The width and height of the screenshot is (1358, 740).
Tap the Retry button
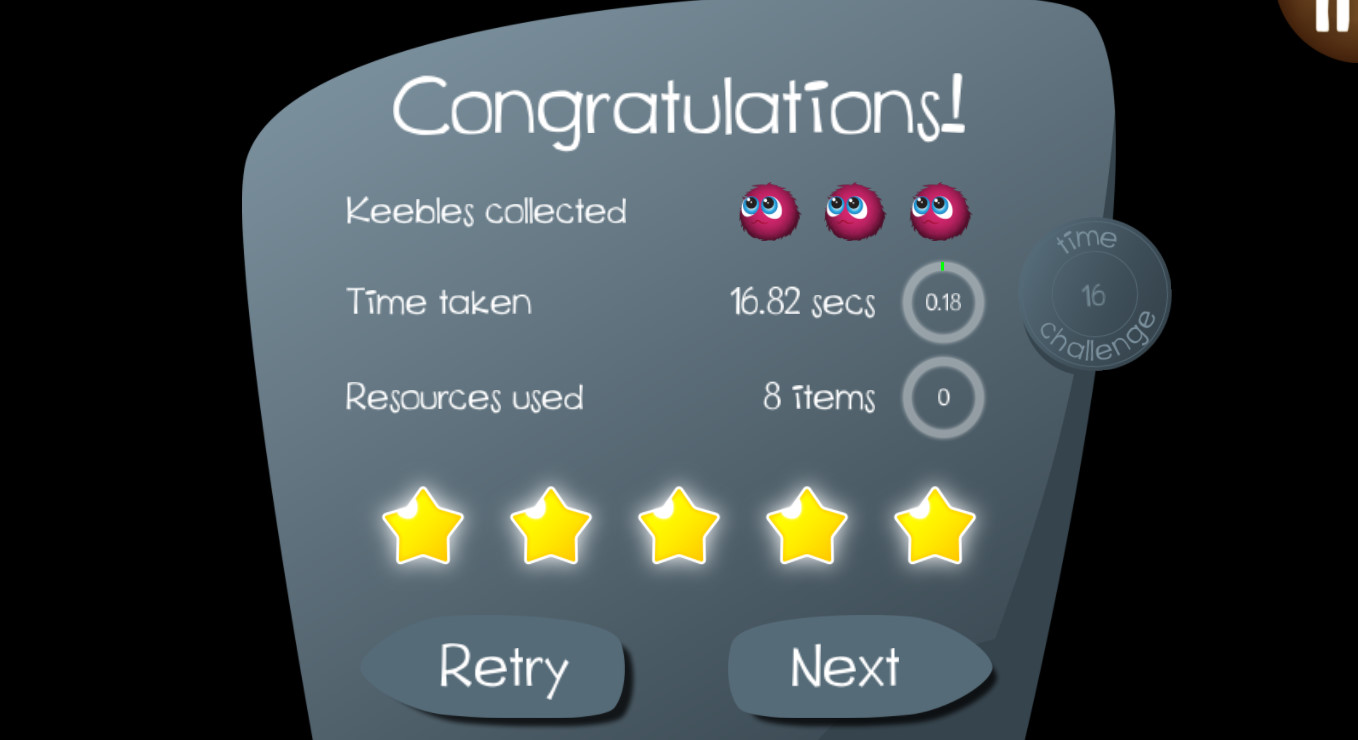[x=497, y=667]
